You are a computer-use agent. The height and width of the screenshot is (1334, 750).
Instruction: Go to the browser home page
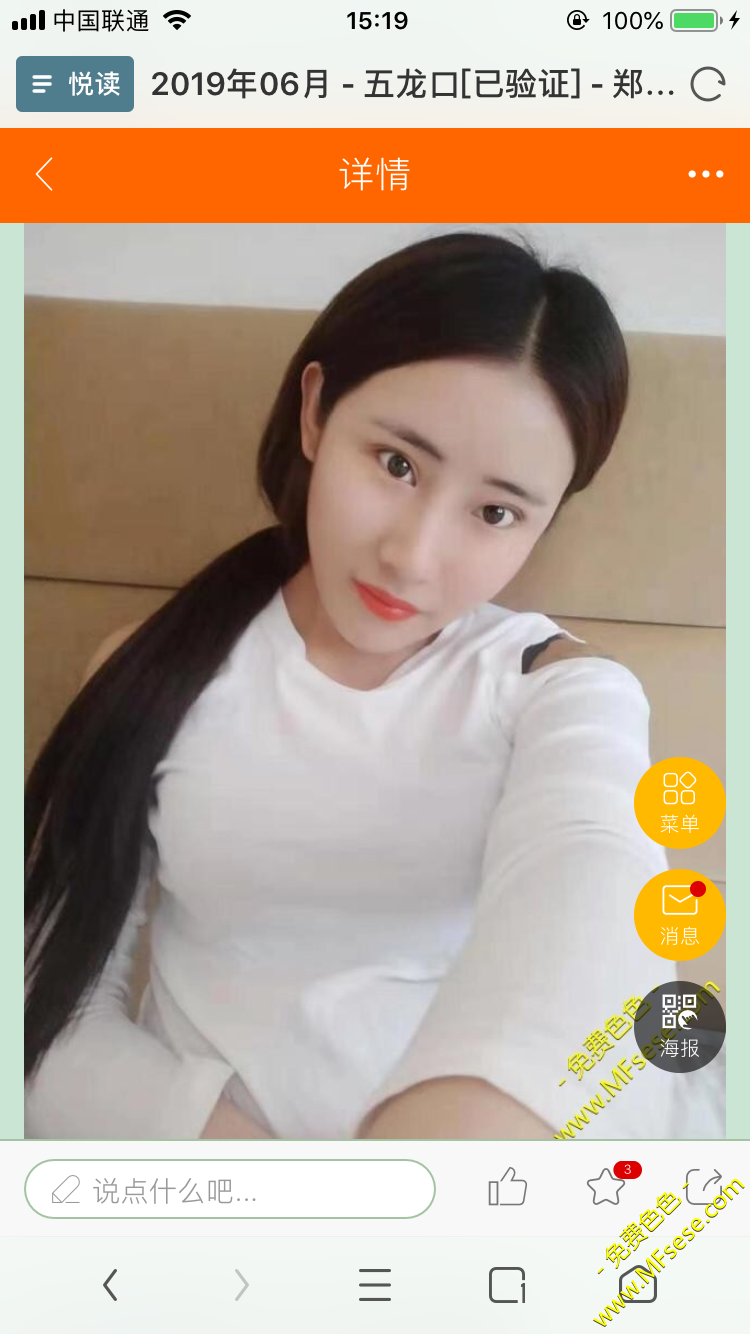(x=638, y=1285)
